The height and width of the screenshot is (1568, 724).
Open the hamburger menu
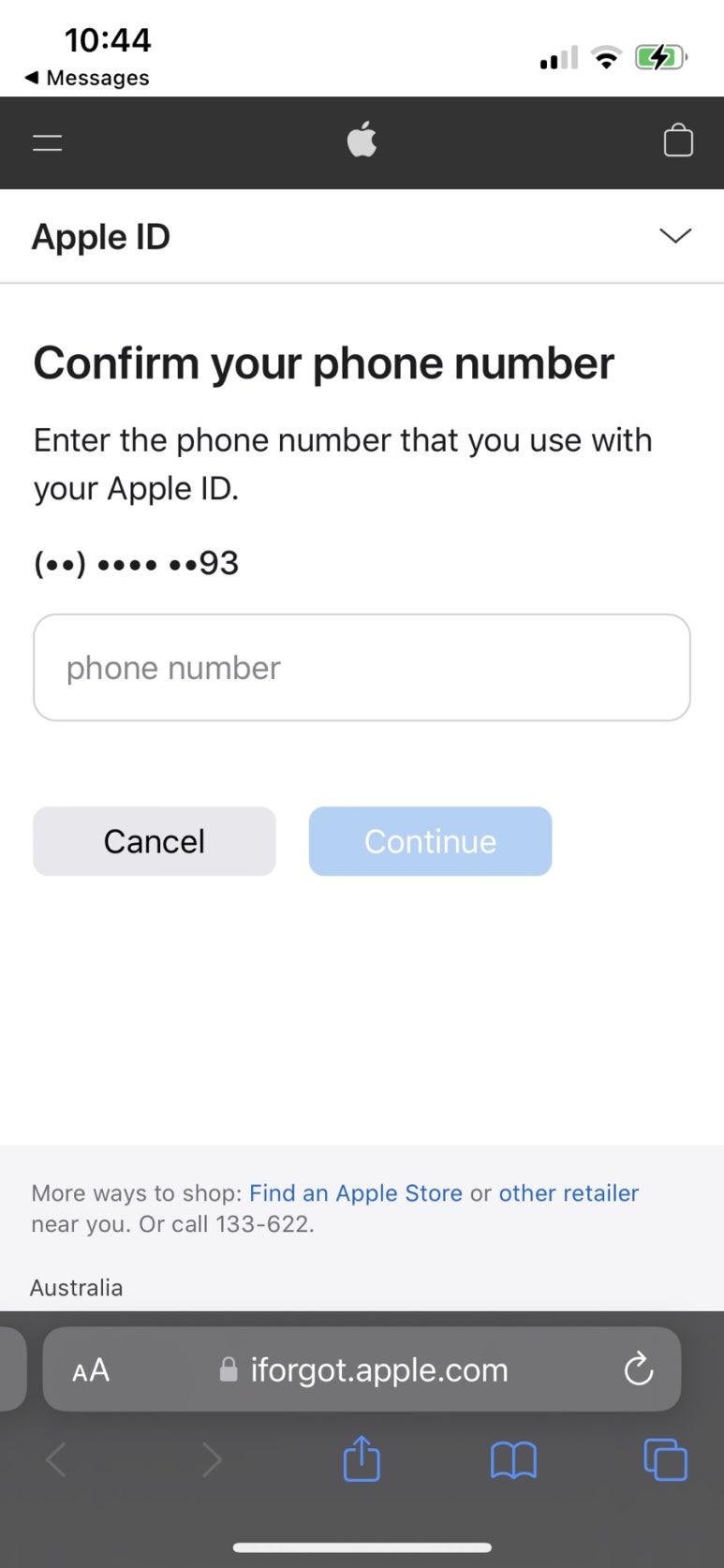coord(47,142)
